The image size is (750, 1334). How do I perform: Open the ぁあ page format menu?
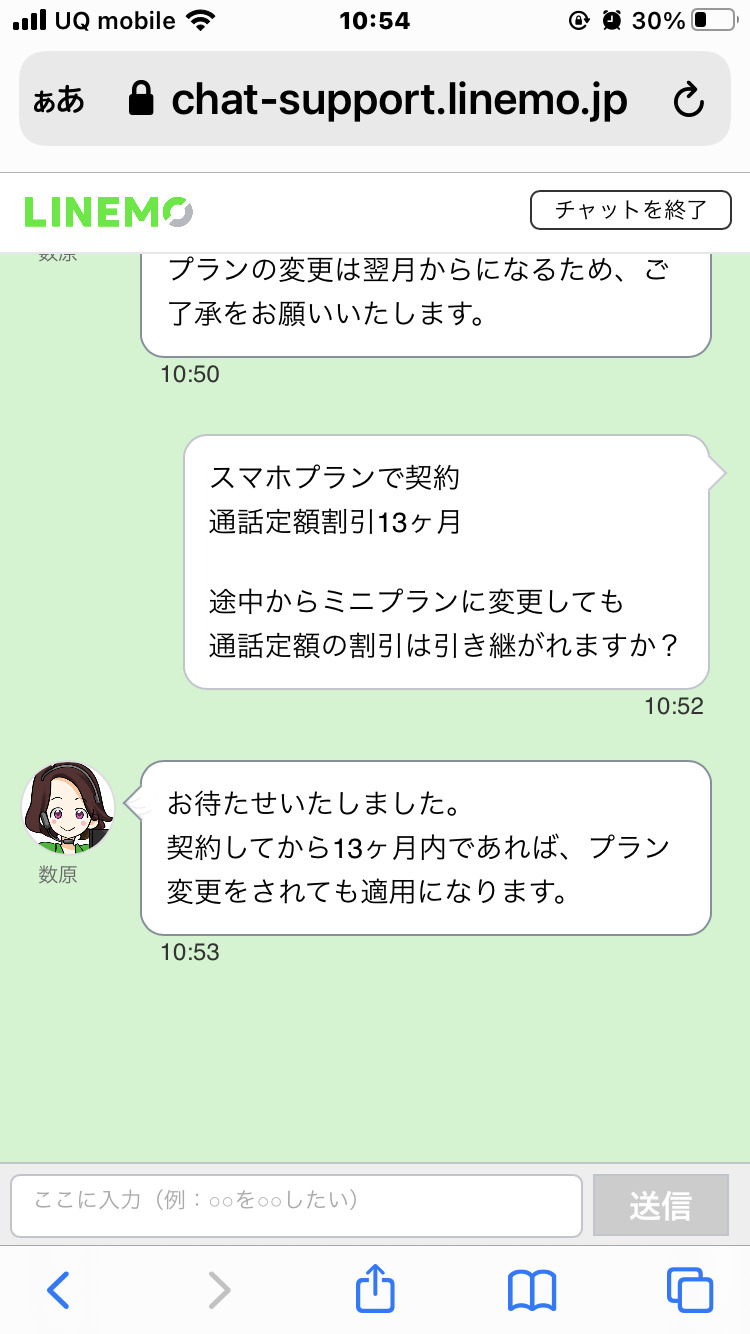click(x=59, y=100)
